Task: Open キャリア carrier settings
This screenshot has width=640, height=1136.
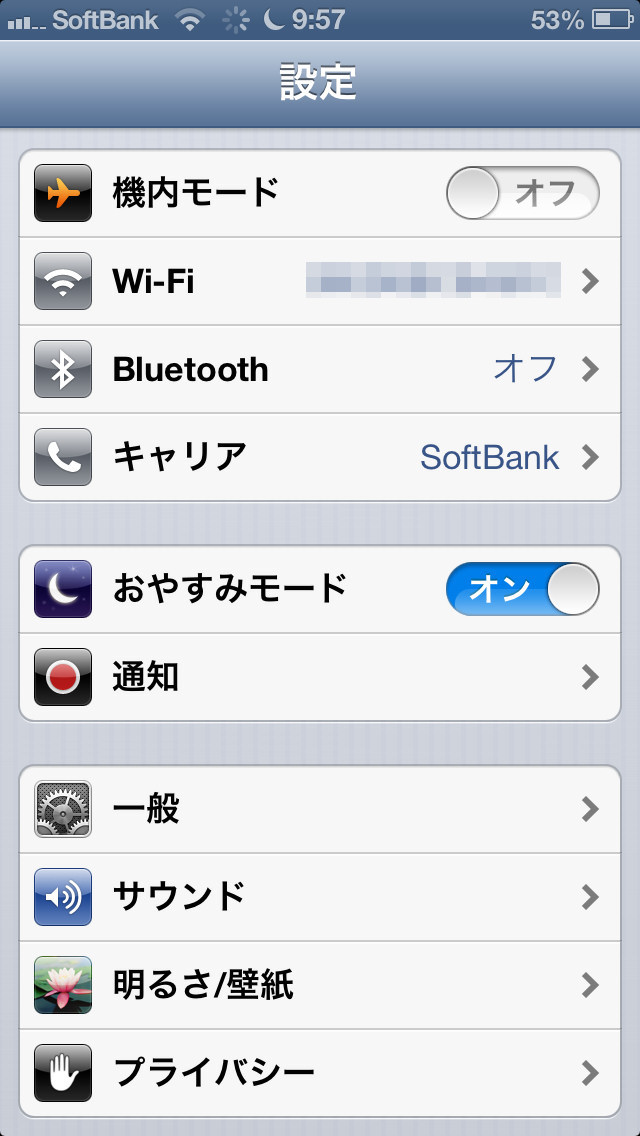Action: 320,457
